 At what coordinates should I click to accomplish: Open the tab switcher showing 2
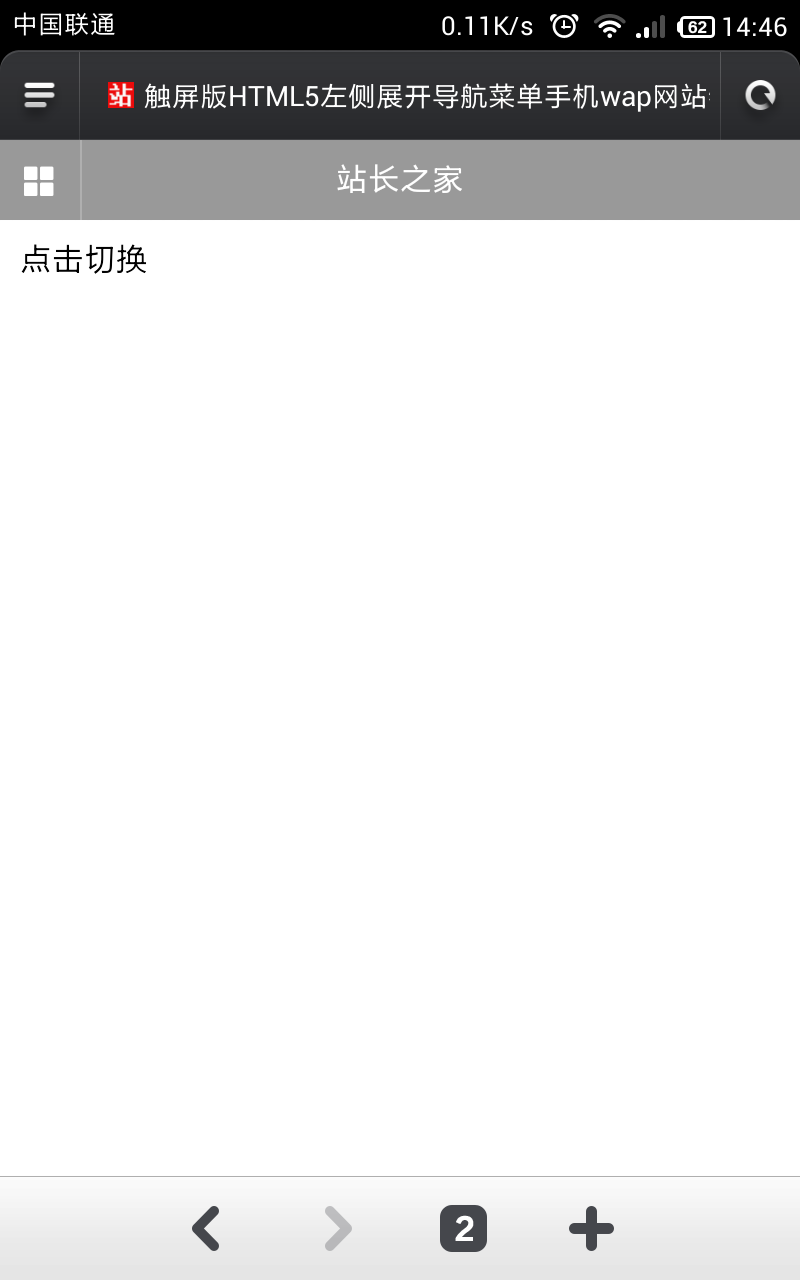point(463,1229)
